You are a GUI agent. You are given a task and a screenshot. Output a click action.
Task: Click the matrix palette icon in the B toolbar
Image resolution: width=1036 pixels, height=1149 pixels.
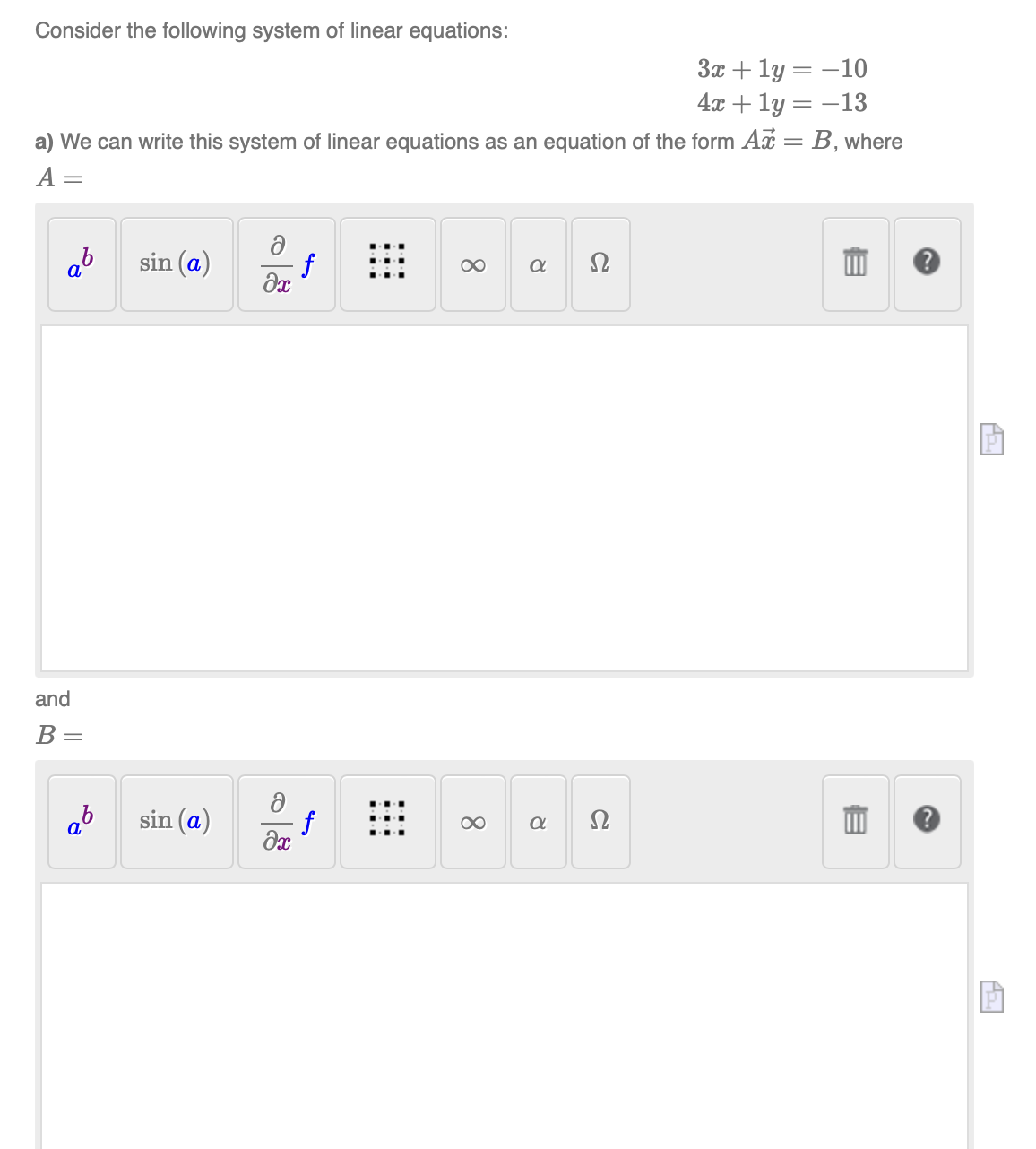[x=387, y=822]
